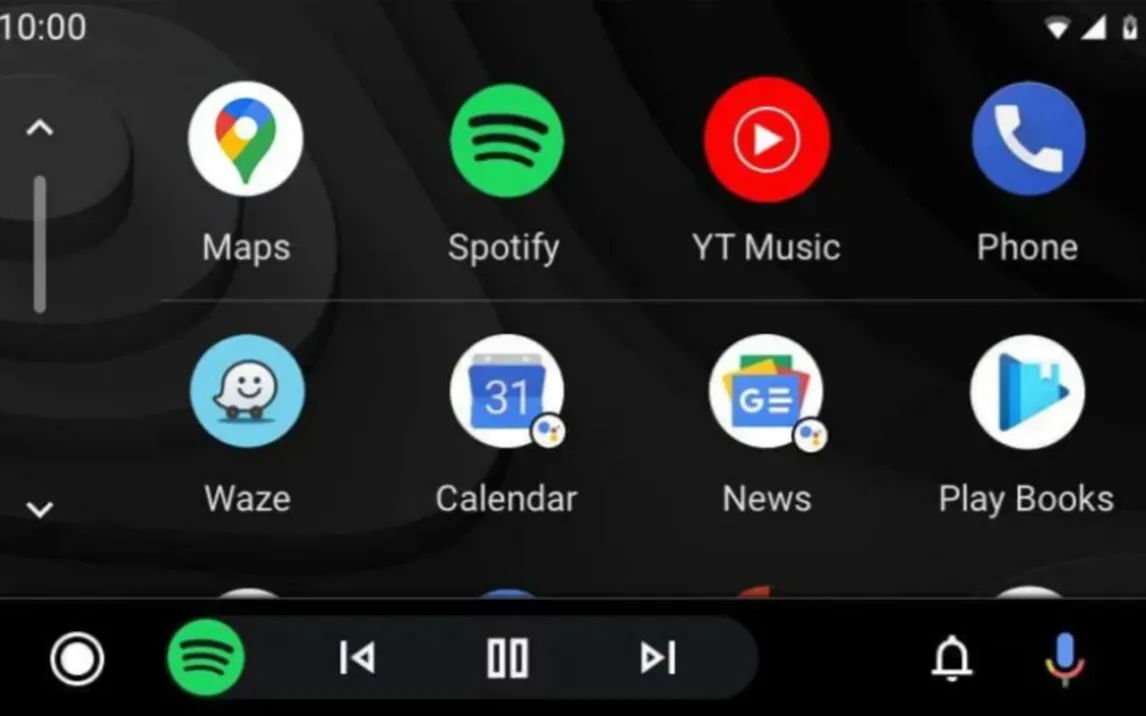Open Spotify from the bottom bar
Image resolution: width=1146 pixels, height=716 pixels.
click(x=205, y=658)
